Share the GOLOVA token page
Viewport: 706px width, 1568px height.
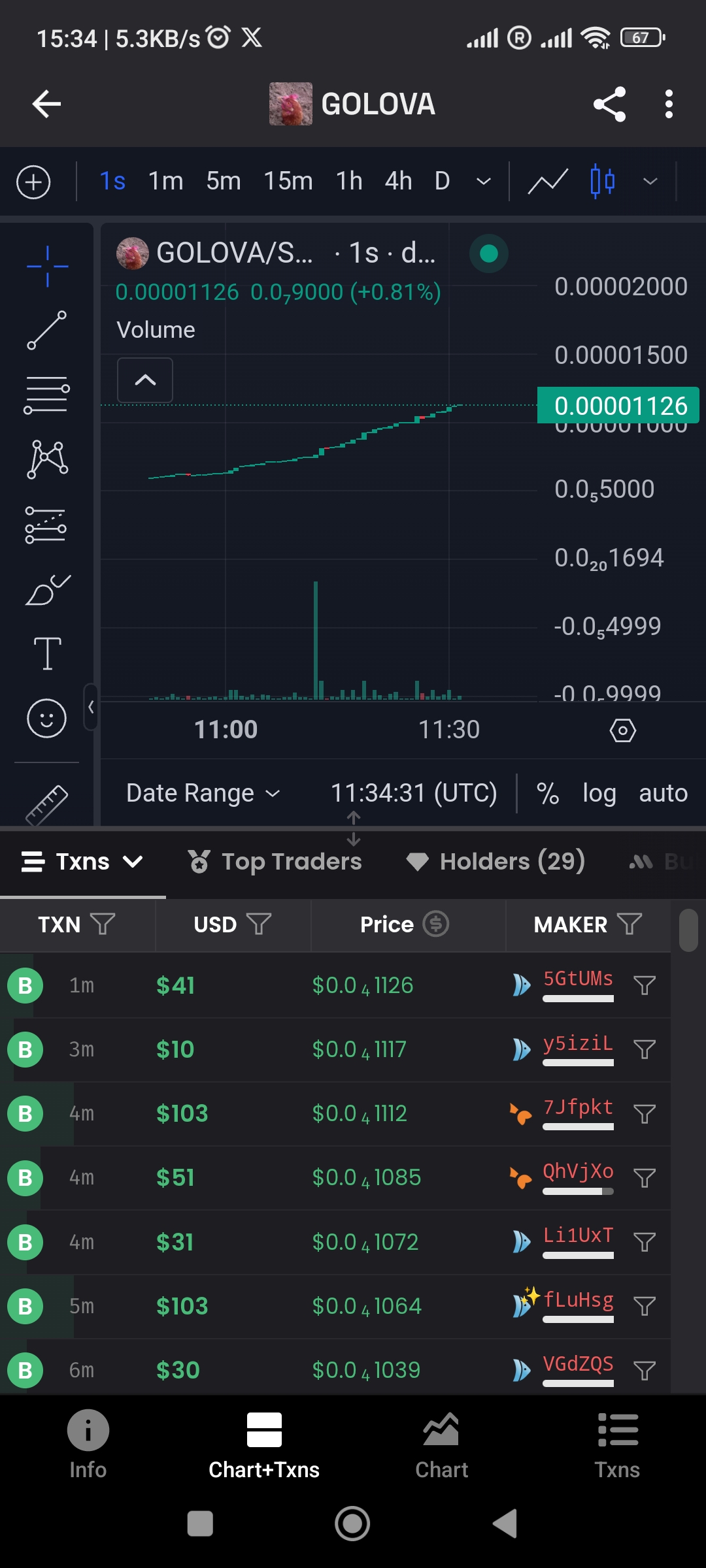(x=609, y=104)
